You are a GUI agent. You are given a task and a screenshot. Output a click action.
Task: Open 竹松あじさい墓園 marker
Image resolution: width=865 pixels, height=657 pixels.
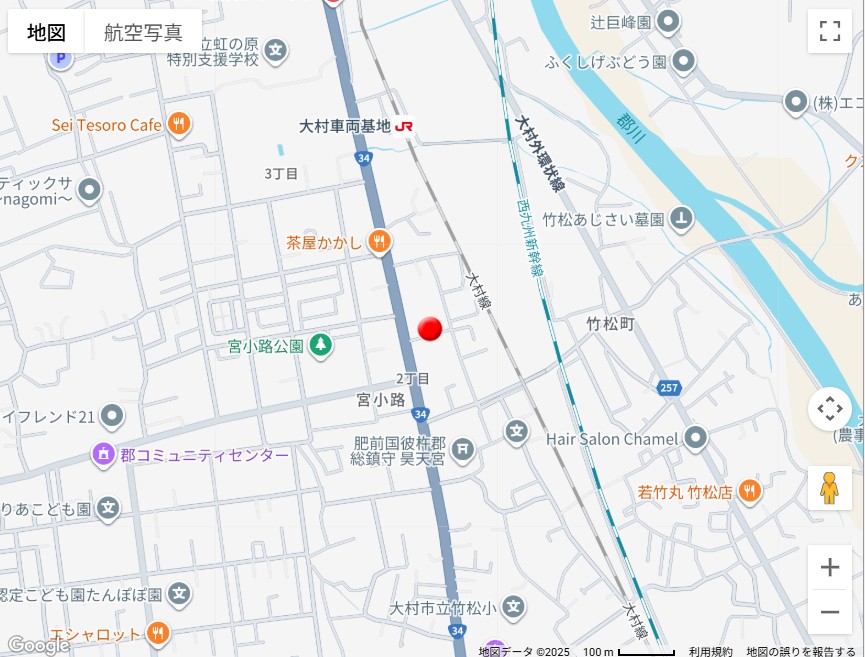pos(681,218)
